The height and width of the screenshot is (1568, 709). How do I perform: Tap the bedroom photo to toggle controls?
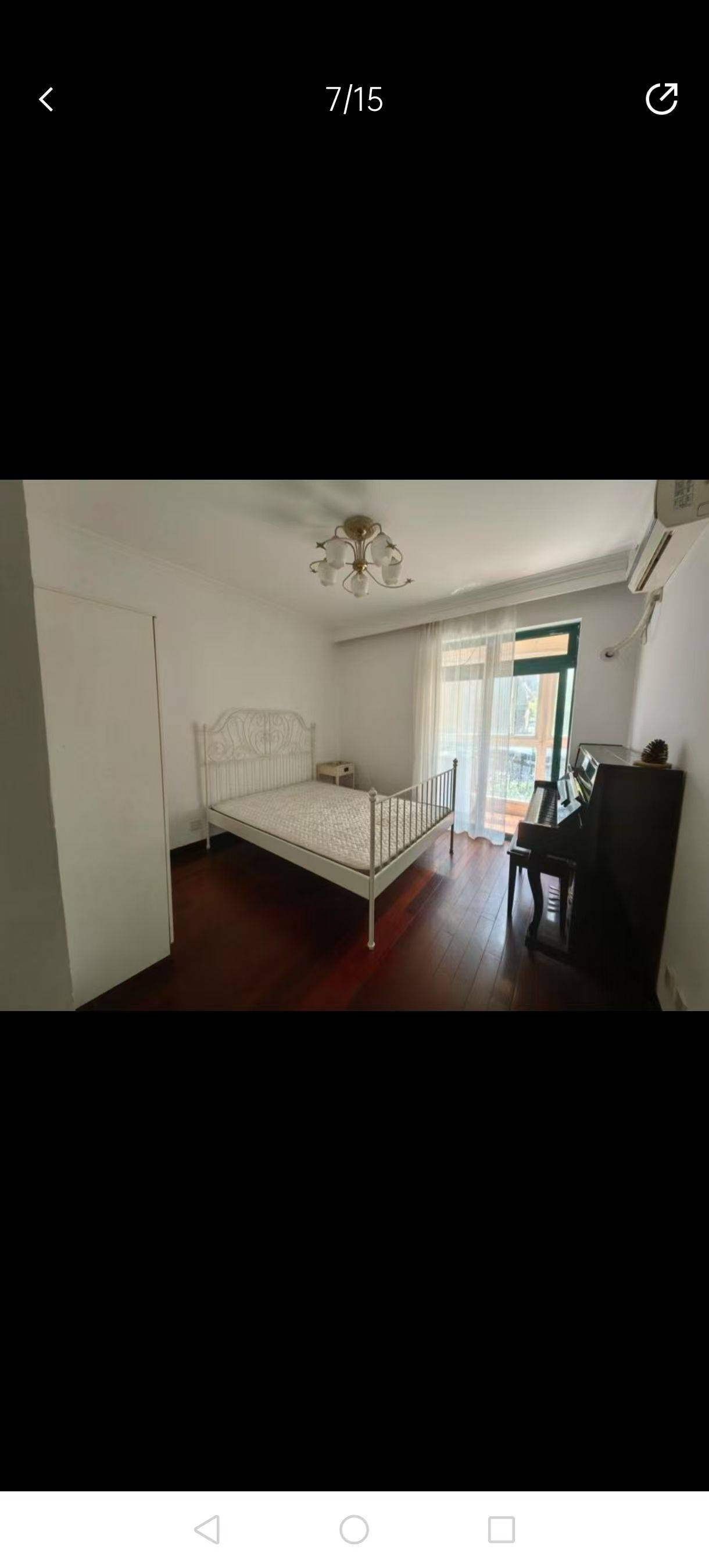coord(354,745)
